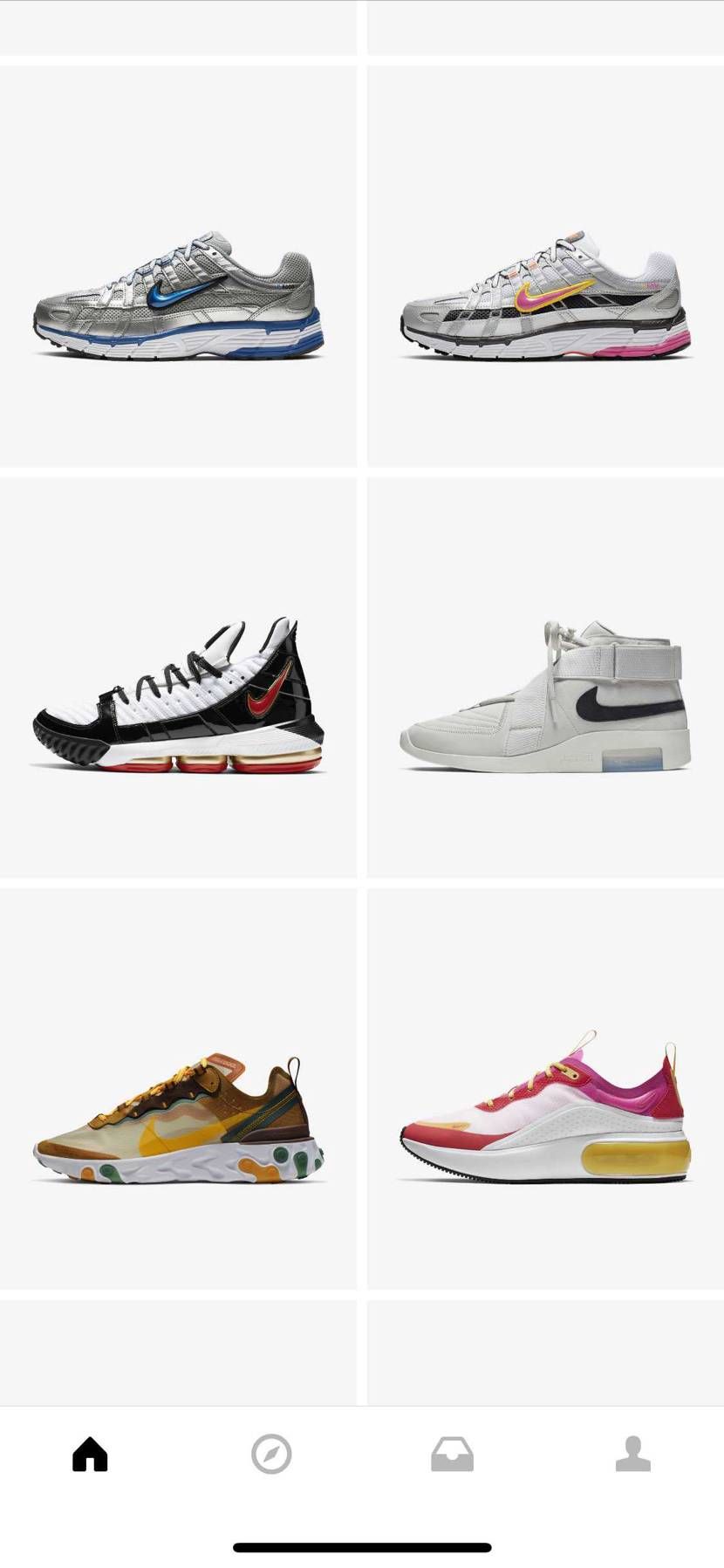Viewport: 724px width, 1568px height.
Task: Switch to the profile tab
Action: coord(633,1455)
